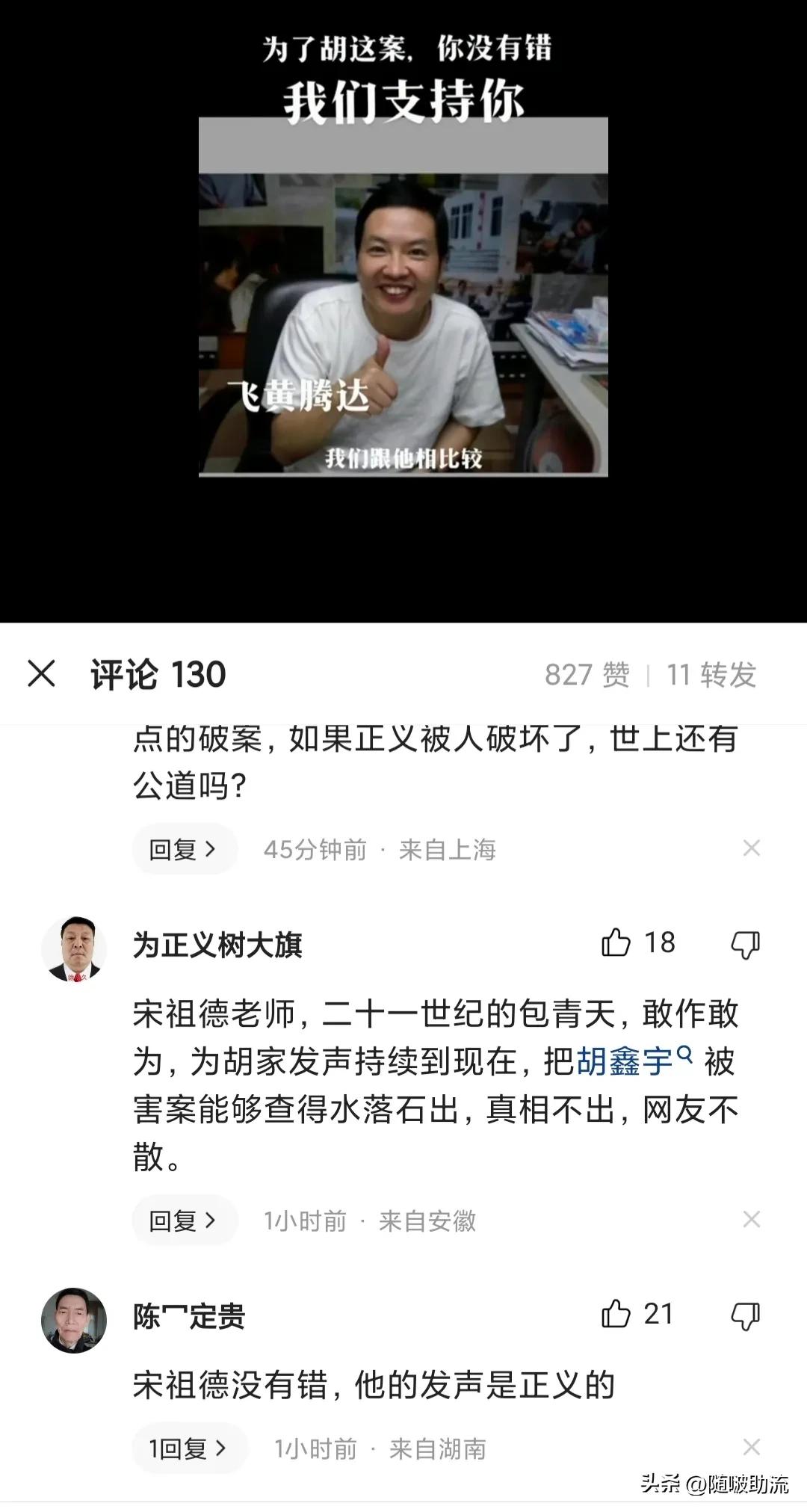807x1512 pixels.
Task: Reply to 为正义树大旗's comment
Action: (x=184, y=1221)
